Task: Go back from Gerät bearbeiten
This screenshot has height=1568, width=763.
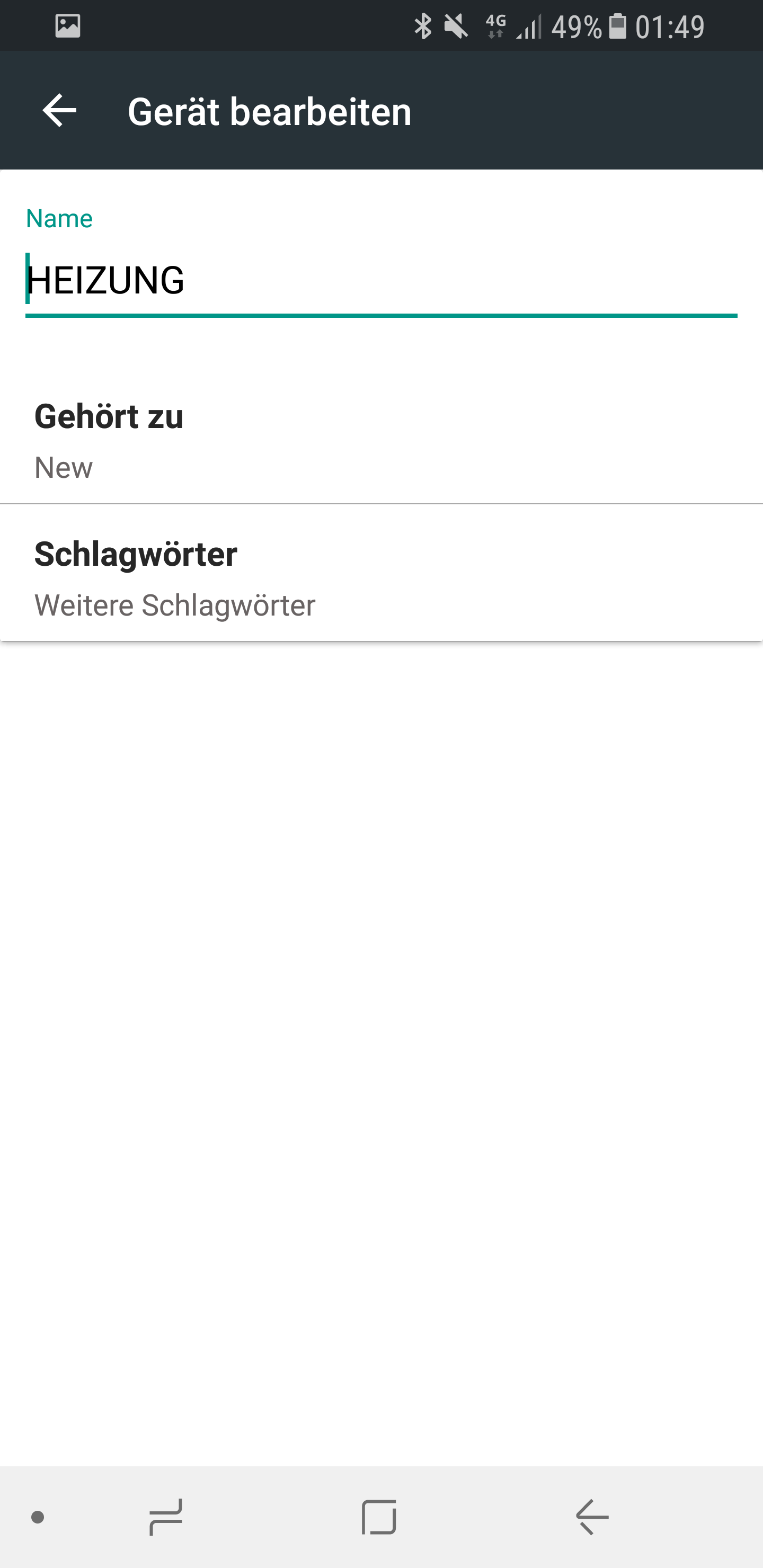Action: 59,111
